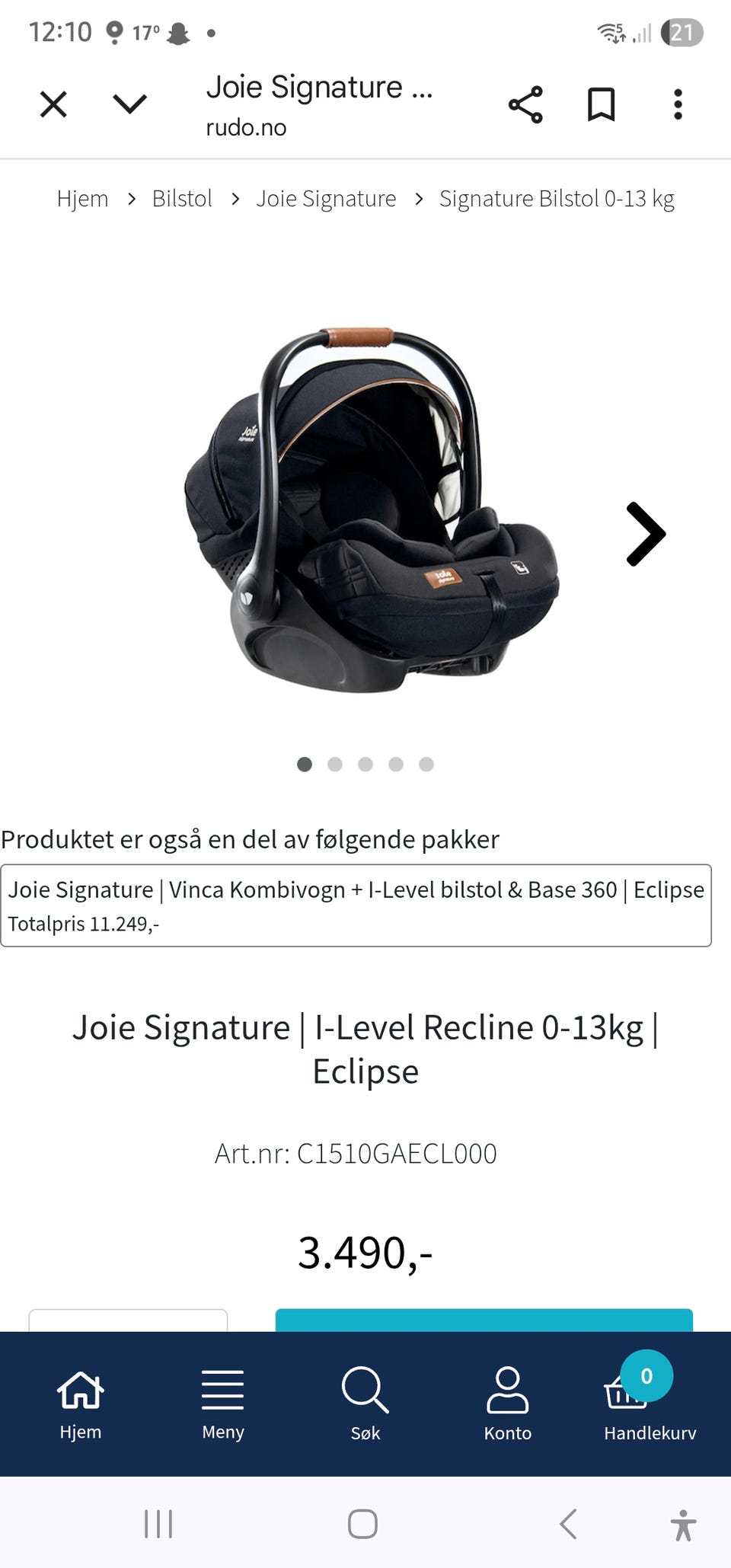
Task: Minimize the browser with the down chevron
Action: (129, 104)
